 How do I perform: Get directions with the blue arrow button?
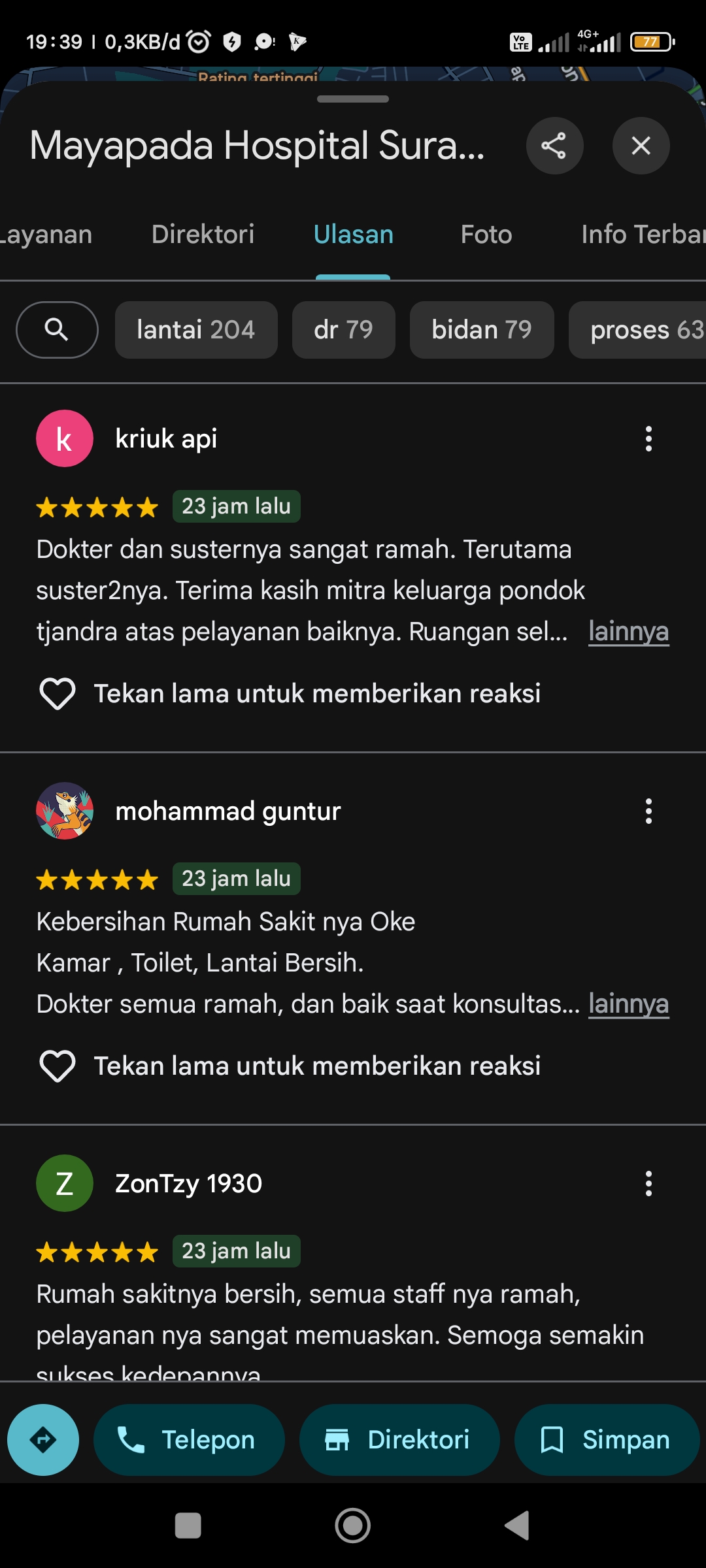pos(43,1440)
